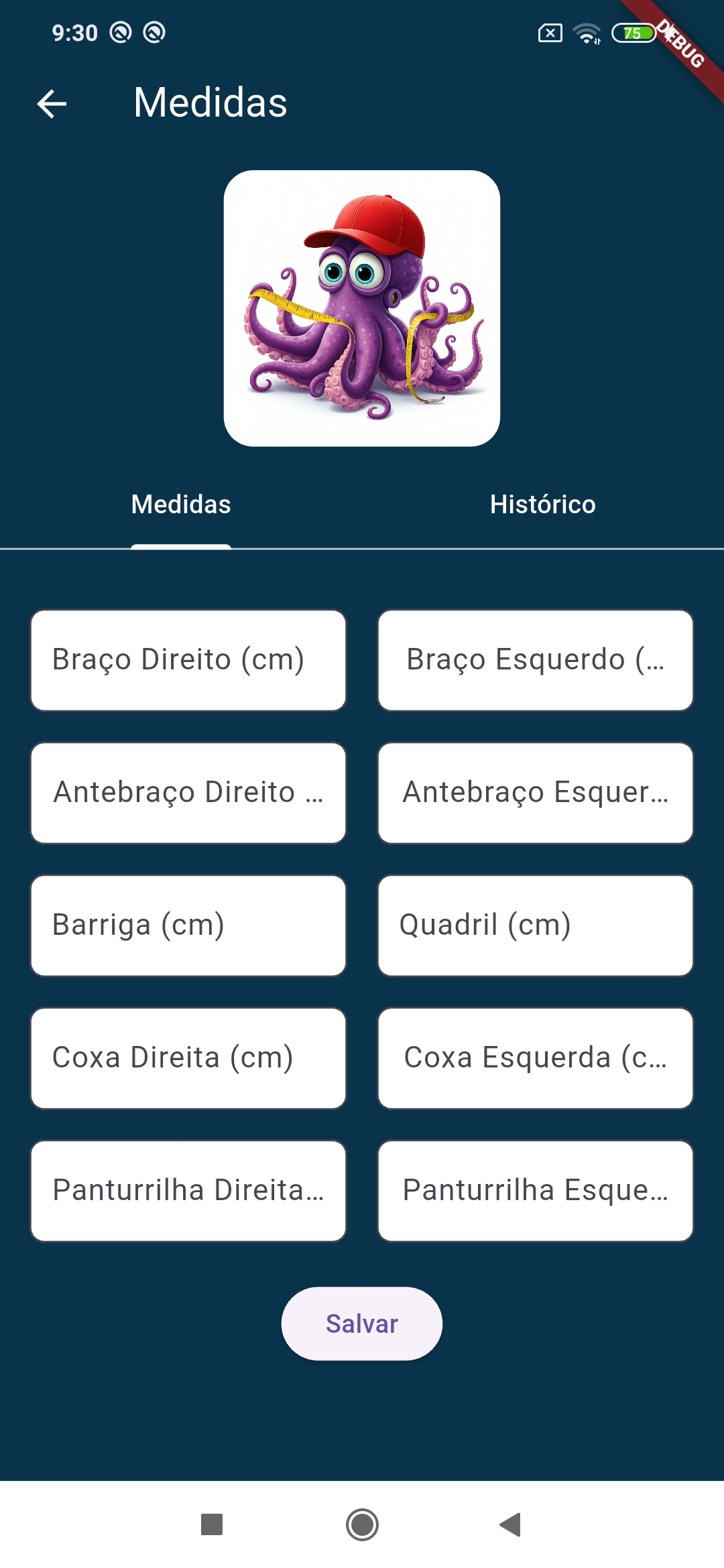Focus the Quadril measurement field
Screen dimensions: 724x1568
coord(535,925)
